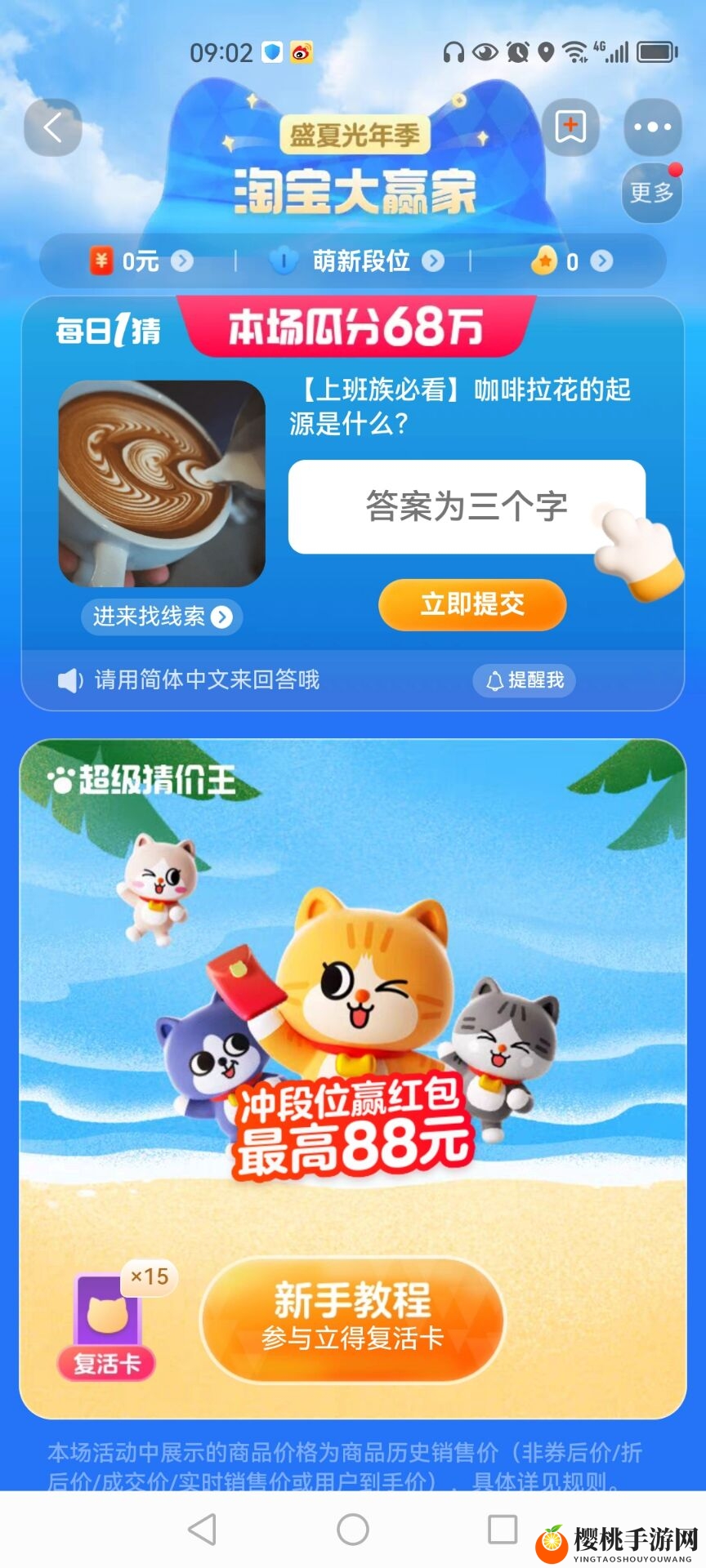This screenshot has width=706, height=1568.
Task: Open the 更多 button
Action: point(651,193)
